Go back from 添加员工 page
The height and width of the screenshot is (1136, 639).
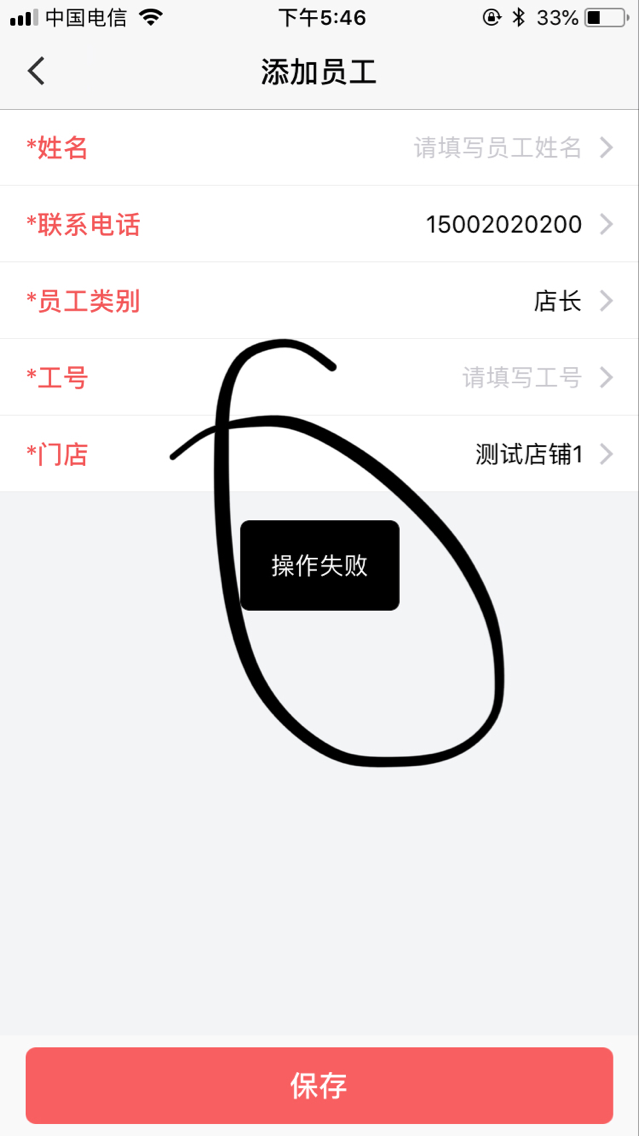point(36,72)
